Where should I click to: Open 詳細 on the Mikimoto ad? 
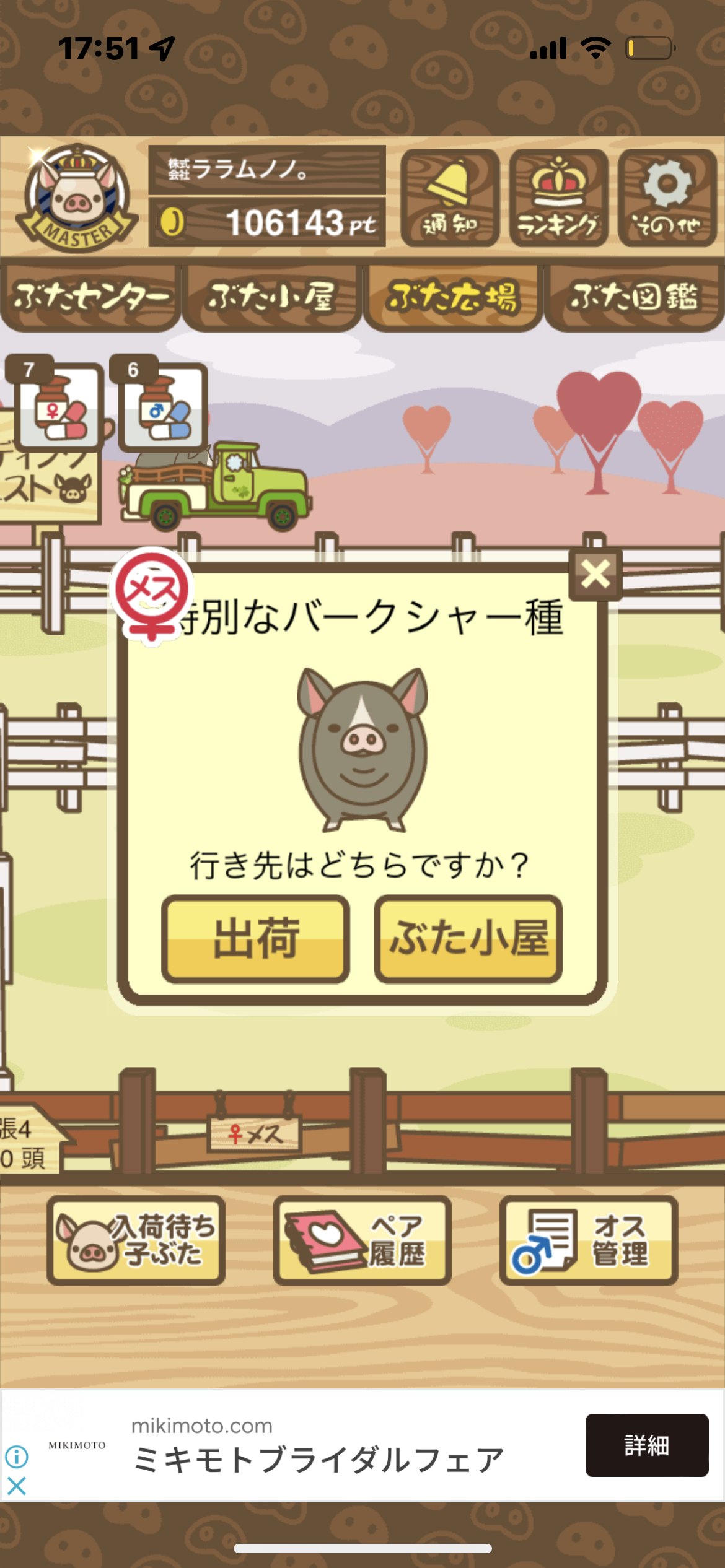(x=647, y=1445)
